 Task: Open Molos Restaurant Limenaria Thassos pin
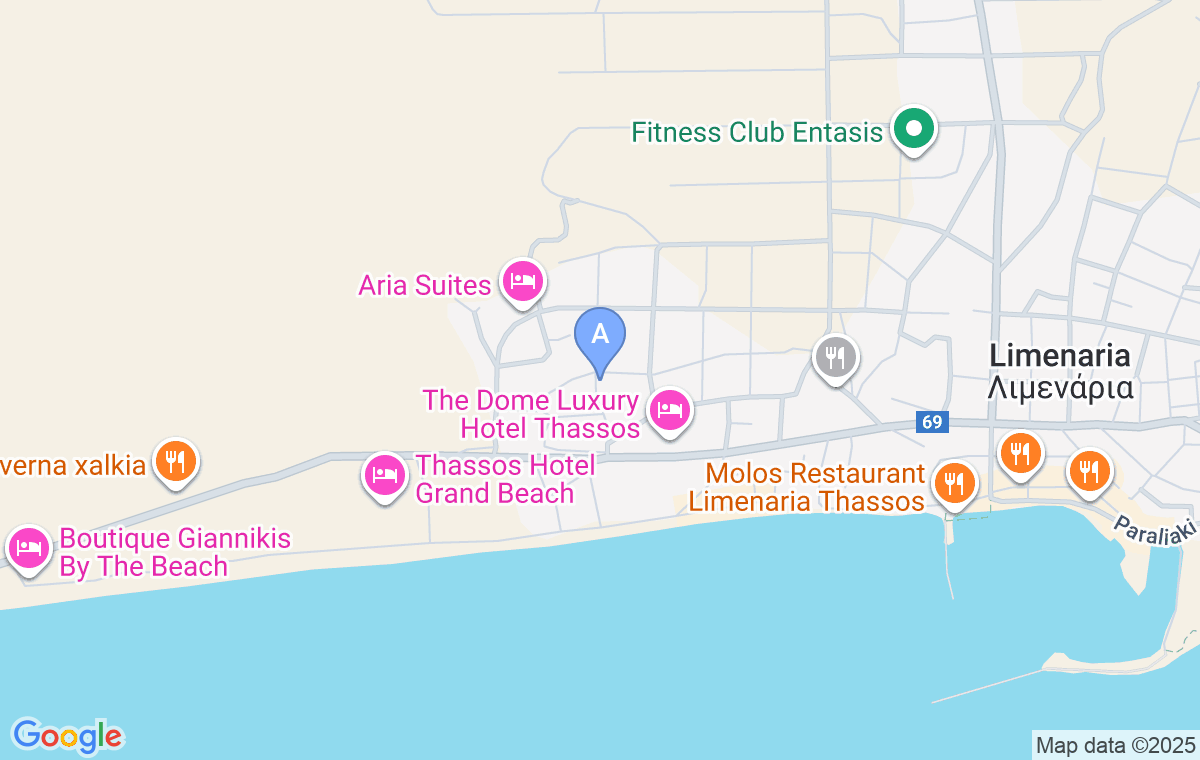tap(952, 483)
